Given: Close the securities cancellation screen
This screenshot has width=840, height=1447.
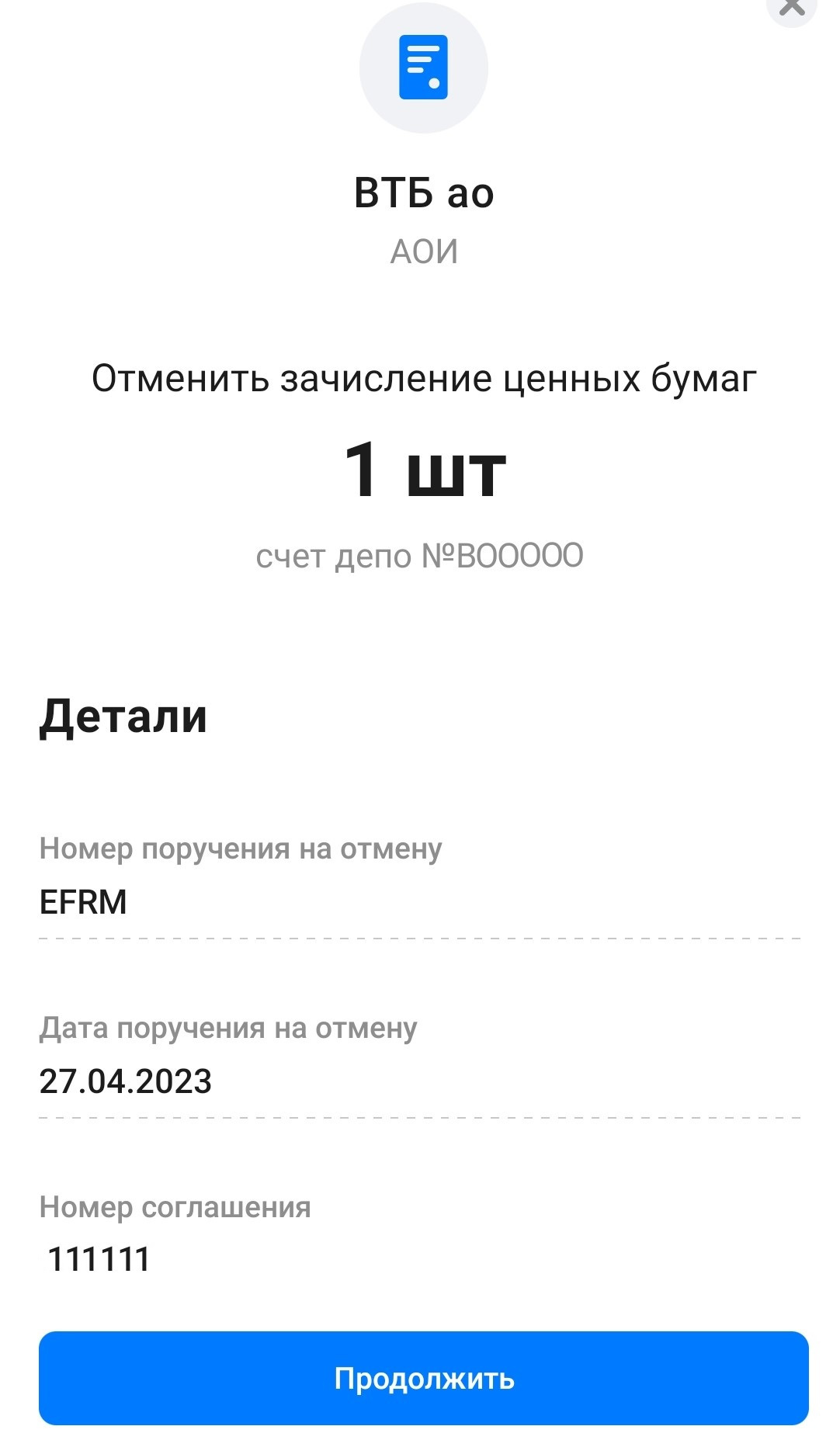Looking at the screenshot, I should point(792,8).
